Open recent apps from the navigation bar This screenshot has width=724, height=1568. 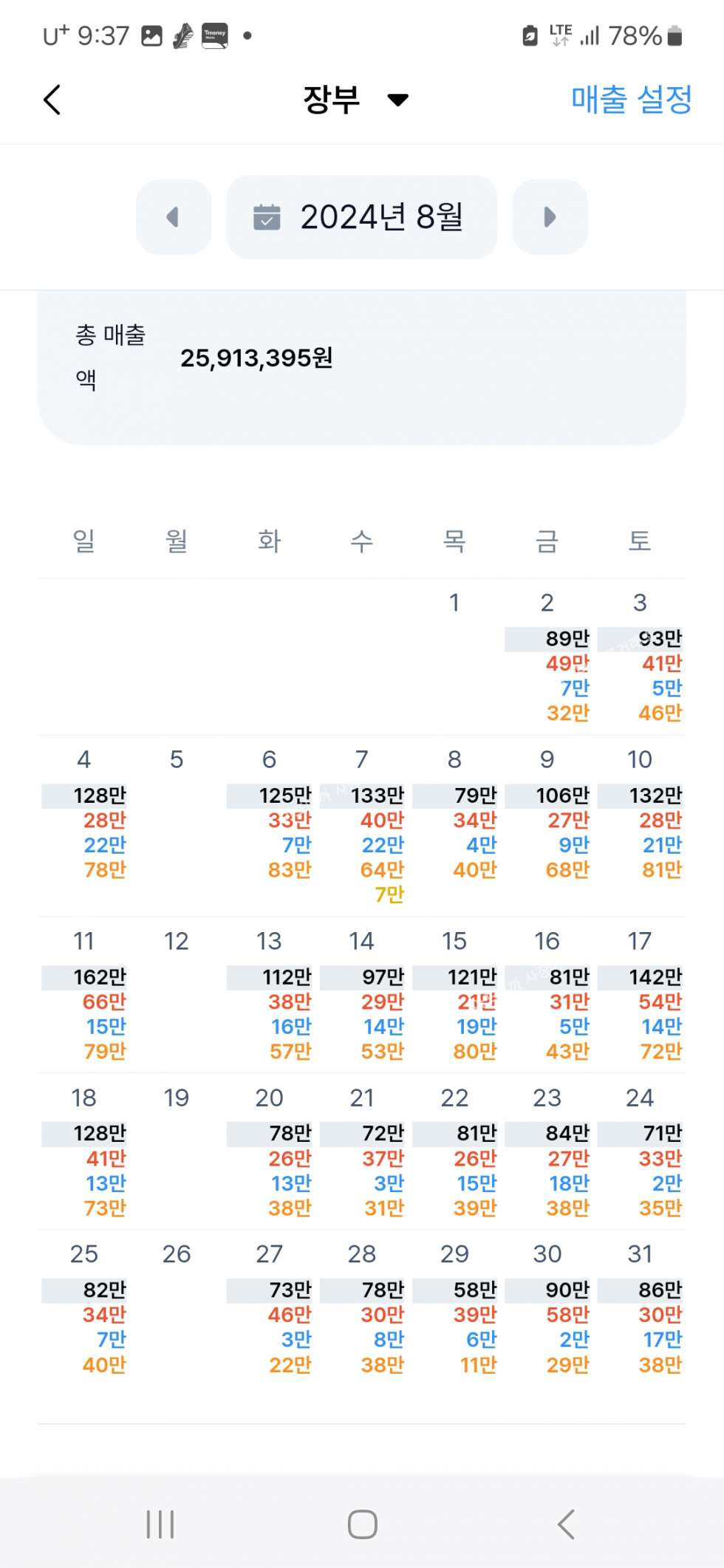point(160,1524)
